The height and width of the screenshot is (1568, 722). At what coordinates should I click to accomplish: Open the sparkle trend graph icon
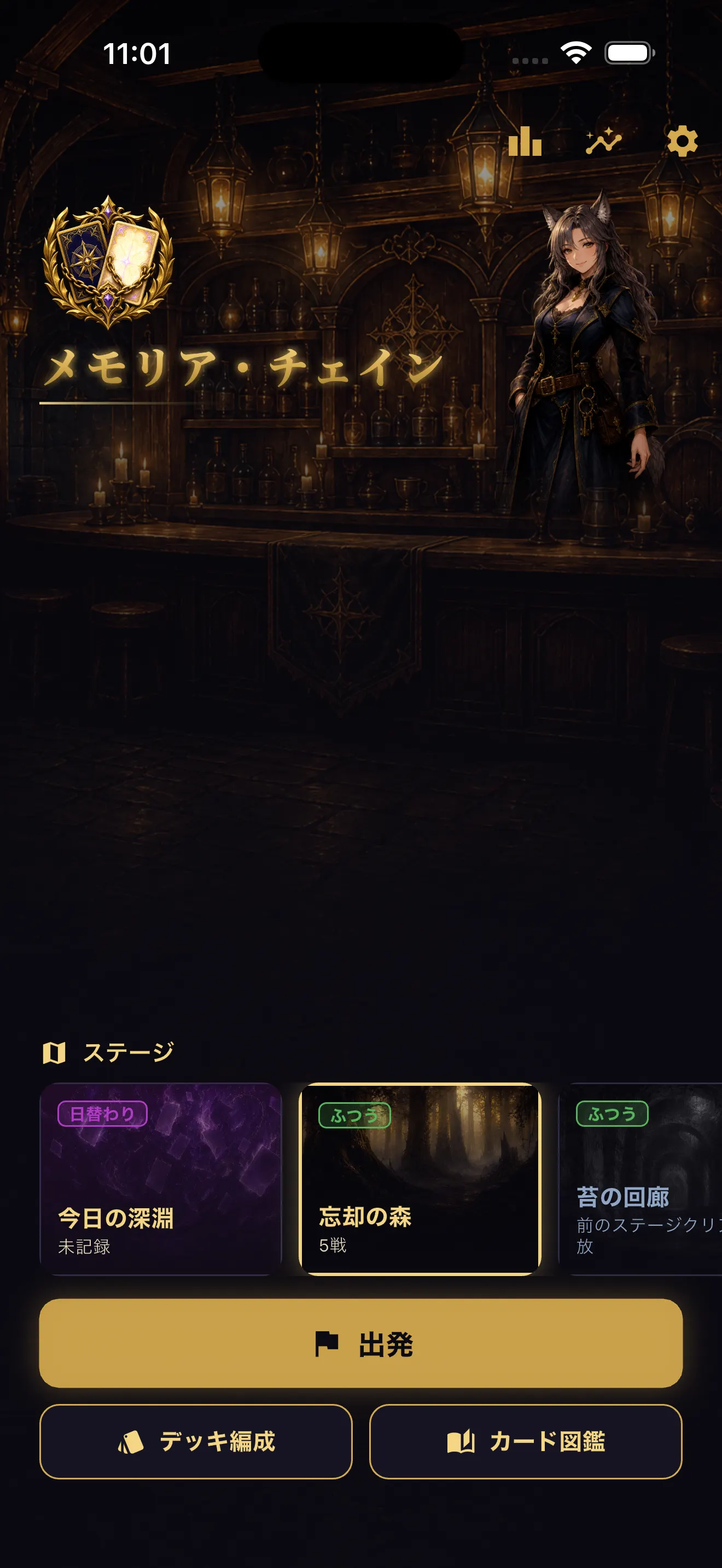(x=603, y=141)
